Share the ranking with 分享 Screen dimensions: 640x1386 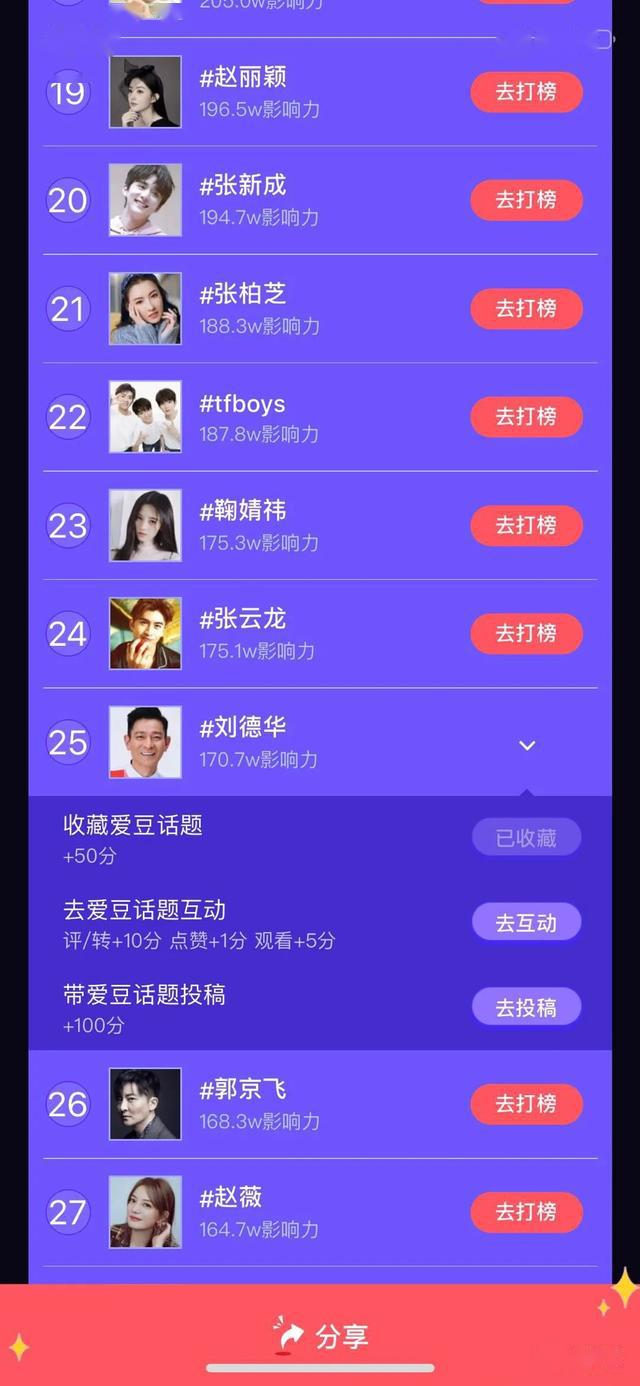(320, 1336)
